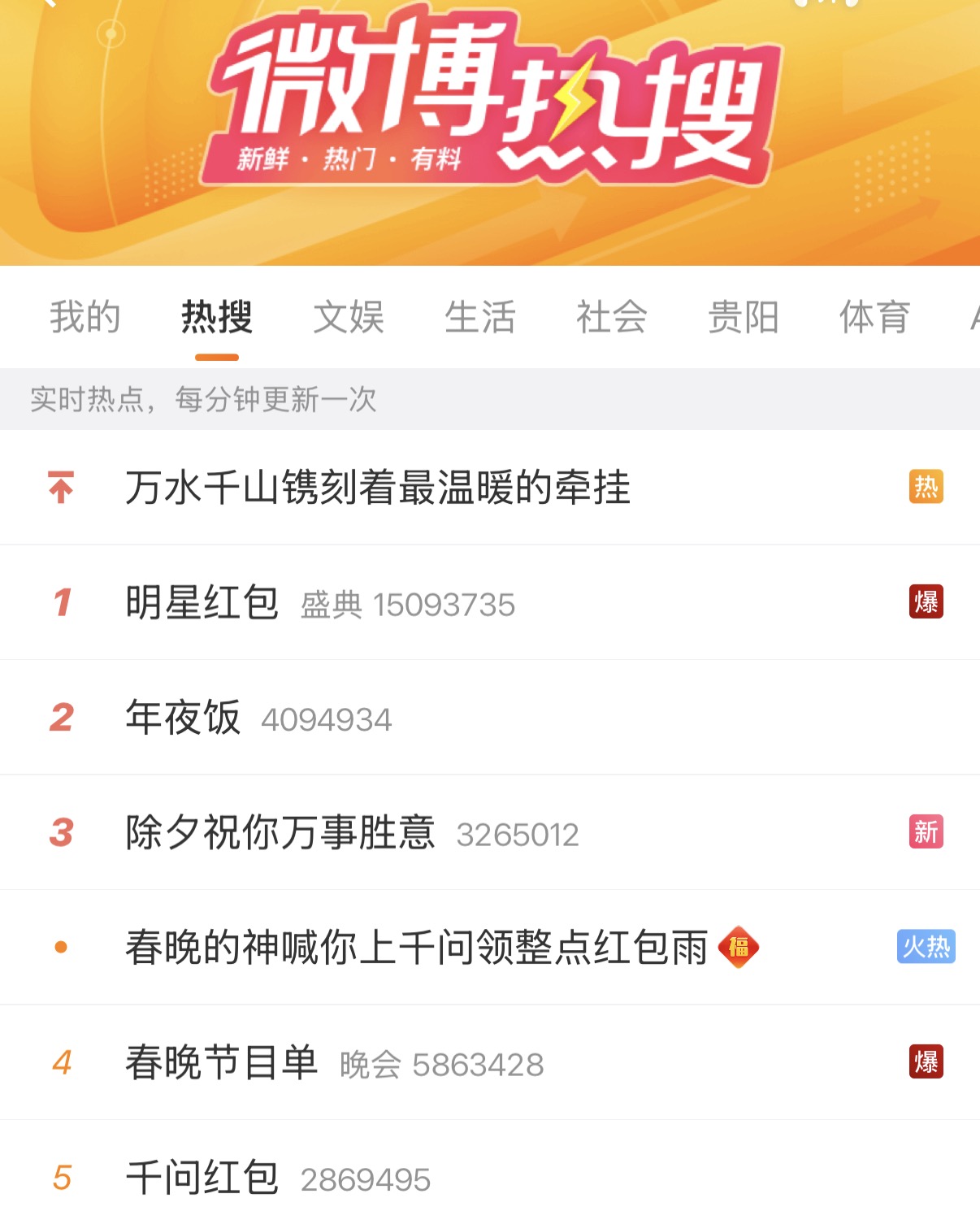
Task: Open promoted topic 春晚的神喊你上千问领整点红包雨
Action: 416,948
